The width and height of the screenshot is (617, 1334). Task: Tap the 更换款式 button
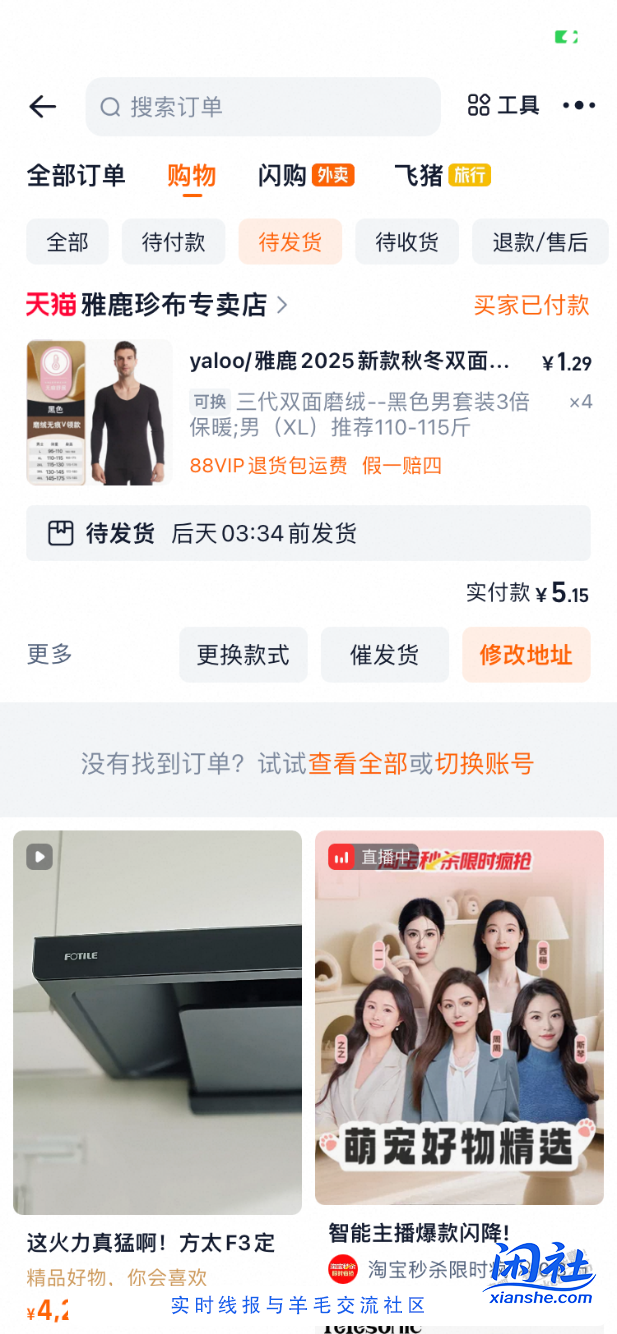(x=243, y=655)
